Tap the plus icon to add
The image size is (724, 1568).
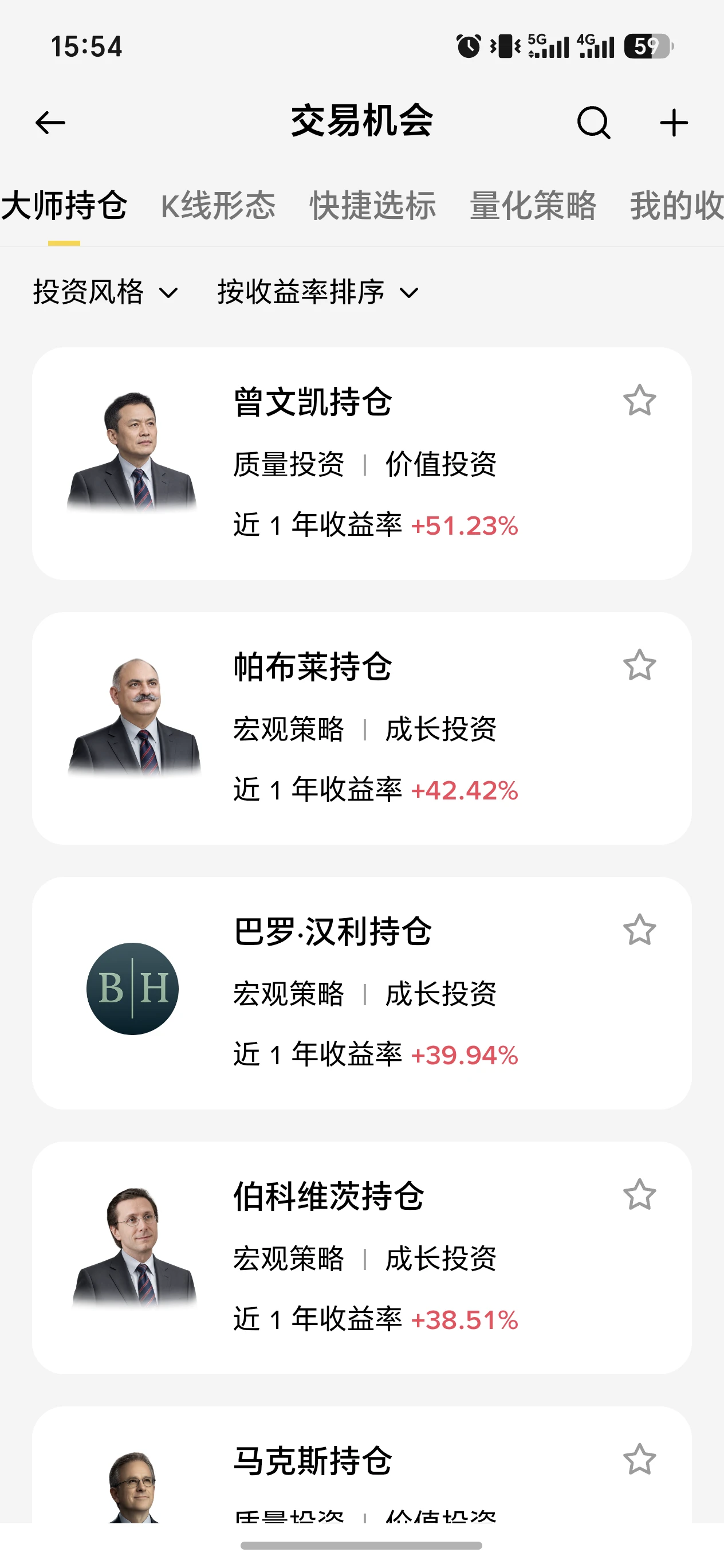click(x=674, y=123)
